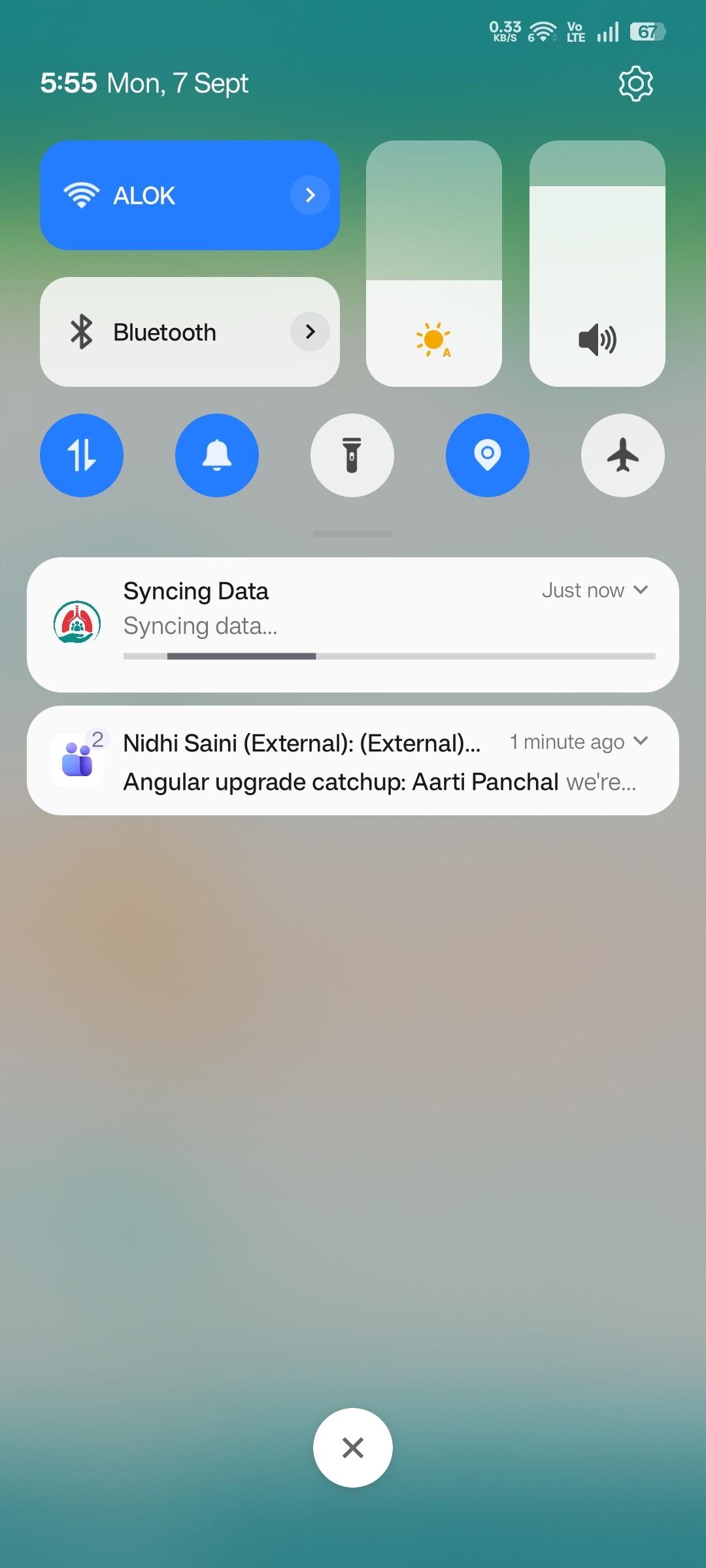Open the Syncing Data notification

click(353, 625)
